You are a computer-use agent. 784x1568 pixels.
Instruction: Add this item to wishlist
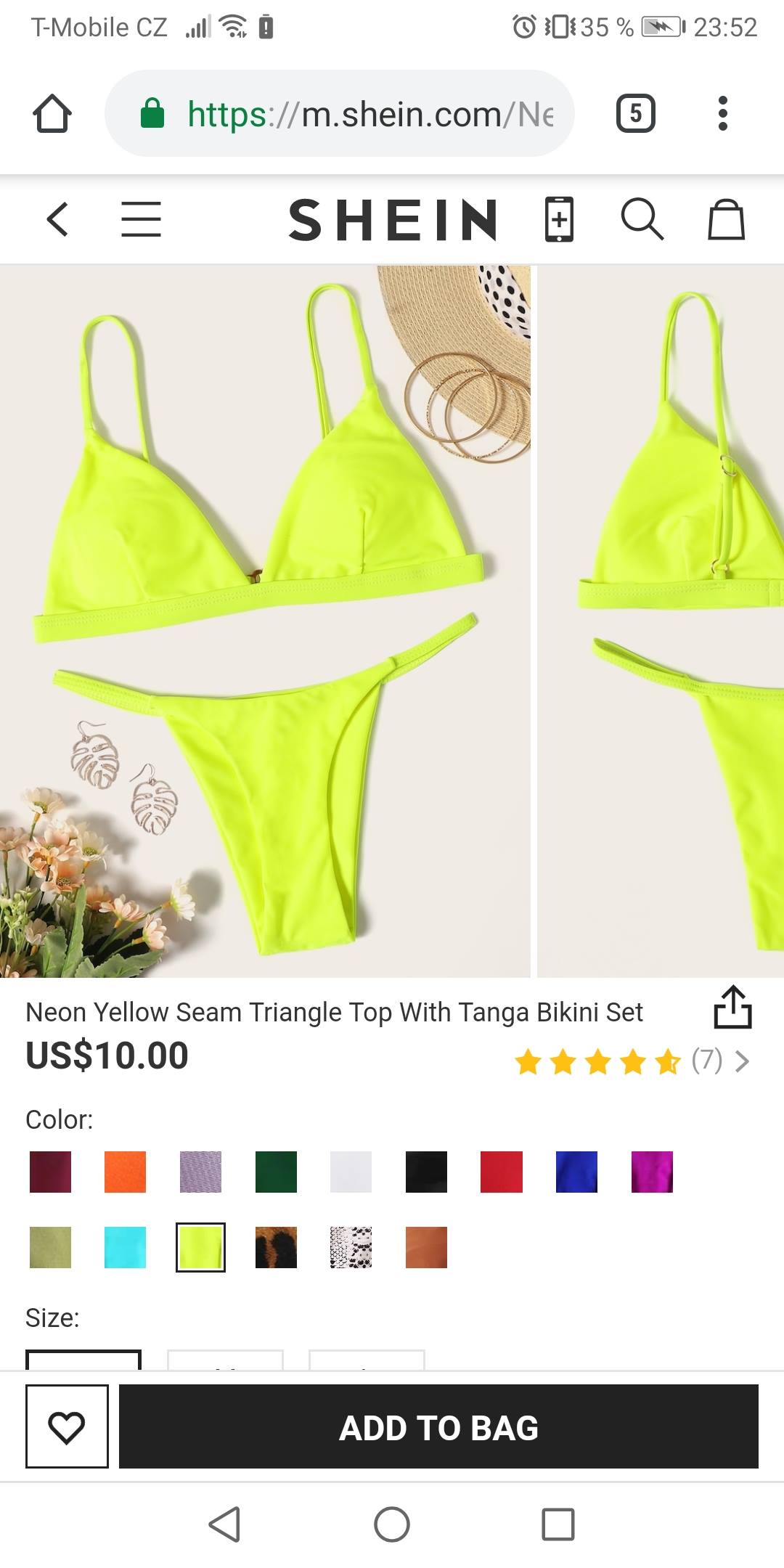(67, 1426)
